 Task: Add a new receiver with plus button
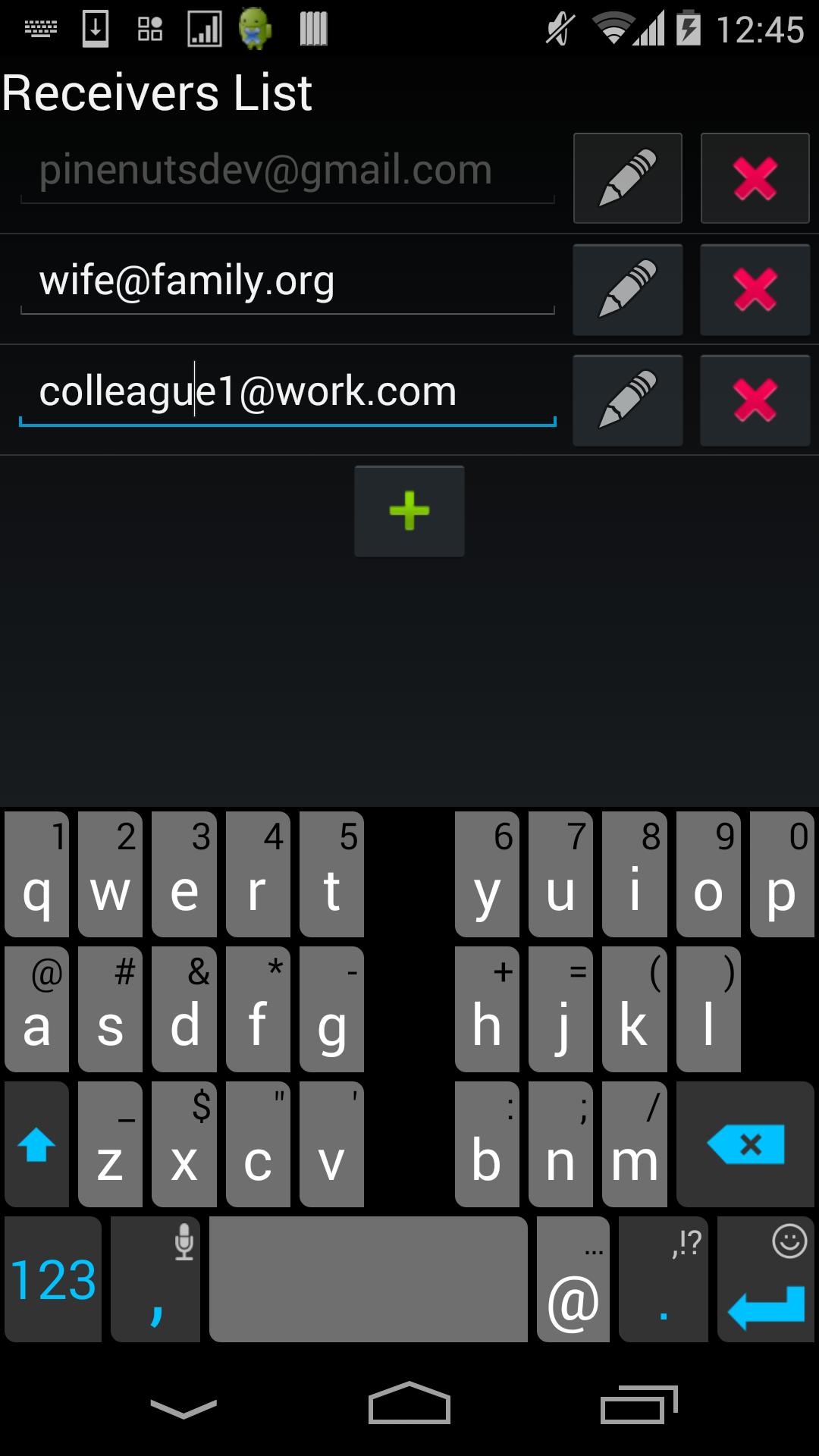(409, 510)
